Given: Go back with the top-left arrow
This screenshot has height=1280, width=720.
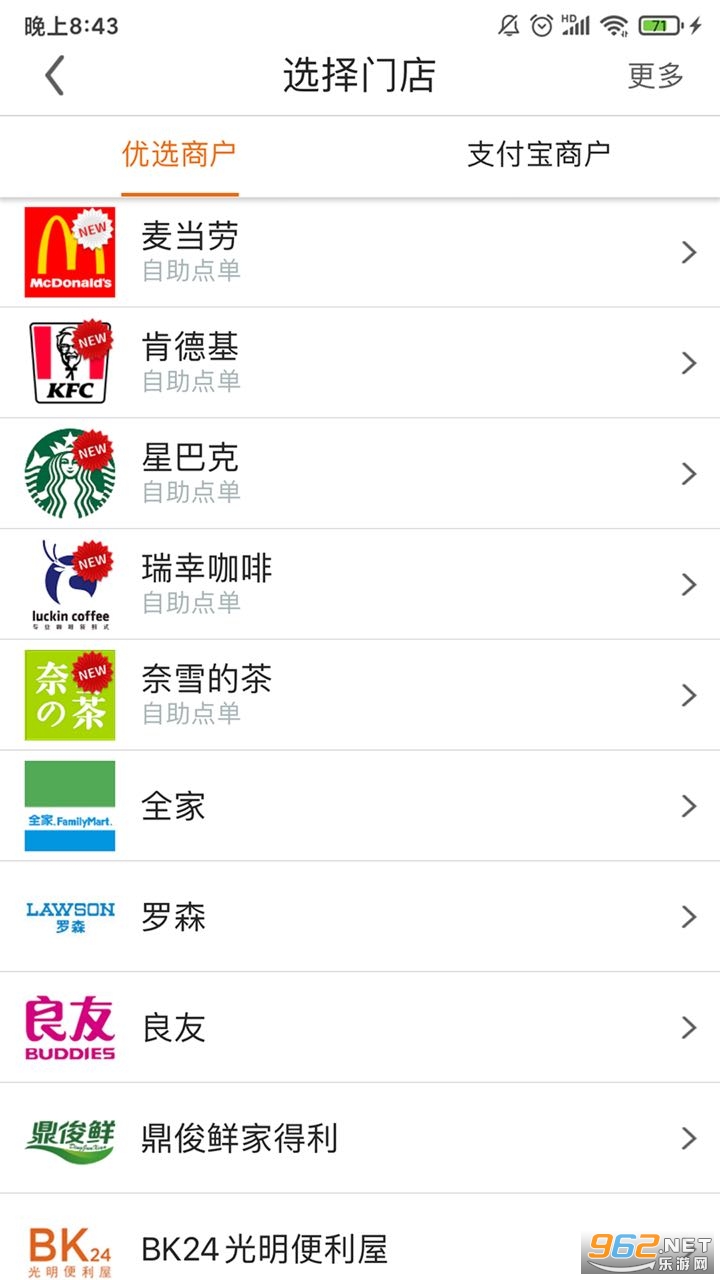Looking at the screenshot, I should 55,75.
